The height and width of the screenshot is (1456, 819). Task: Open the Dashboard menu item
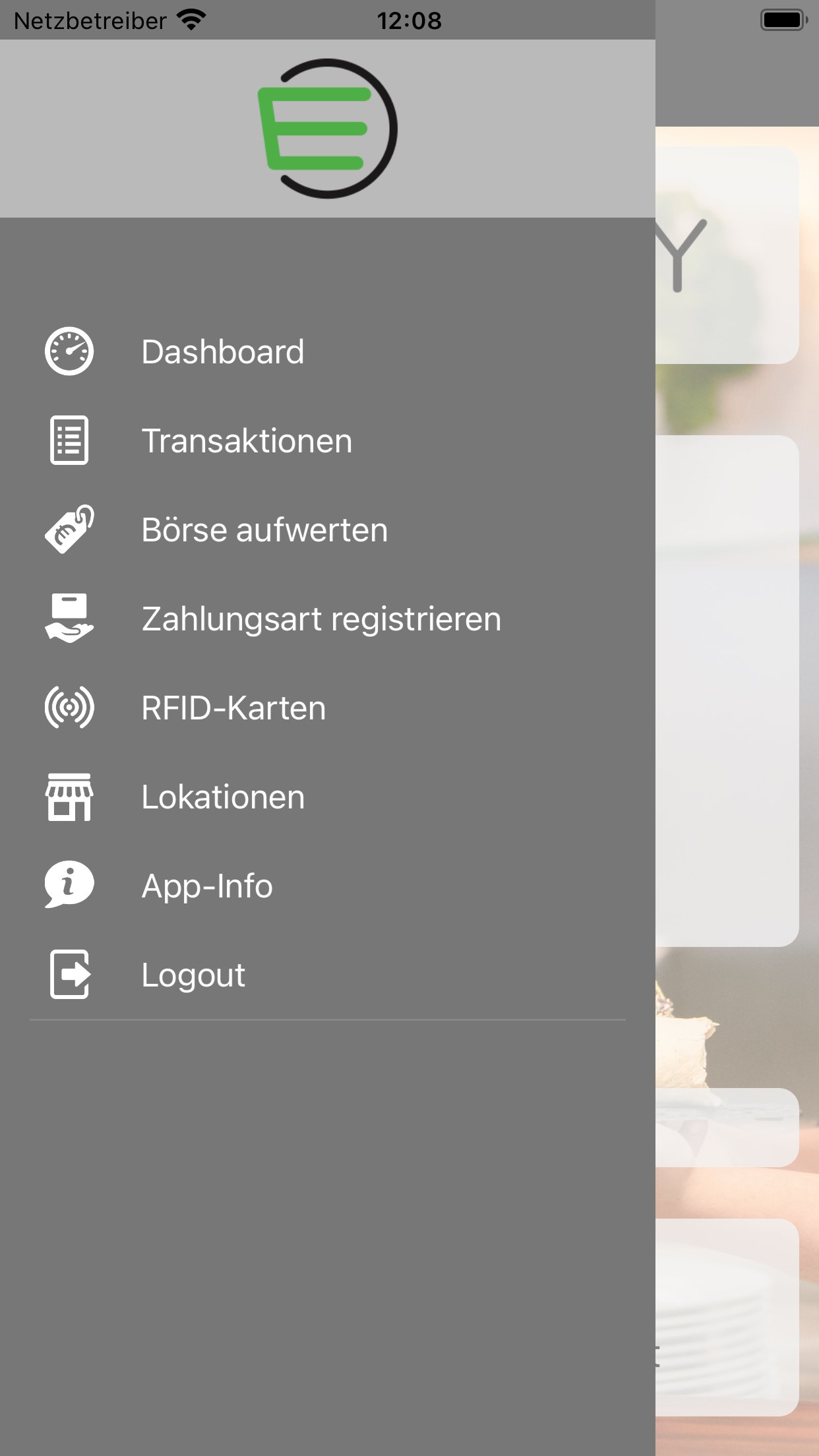coord(328,351)
